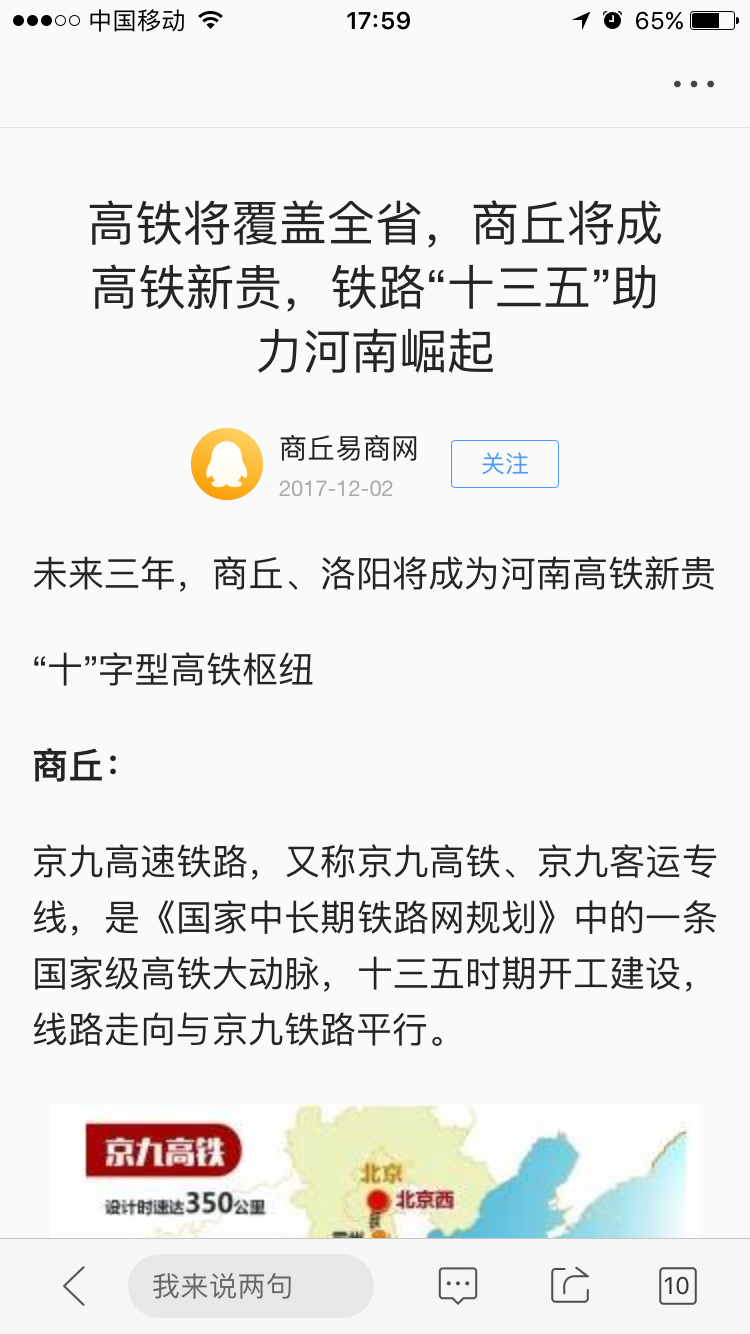Go back using the left arrow
This screenshot has height=1334, width=750.
[74, 1286]
